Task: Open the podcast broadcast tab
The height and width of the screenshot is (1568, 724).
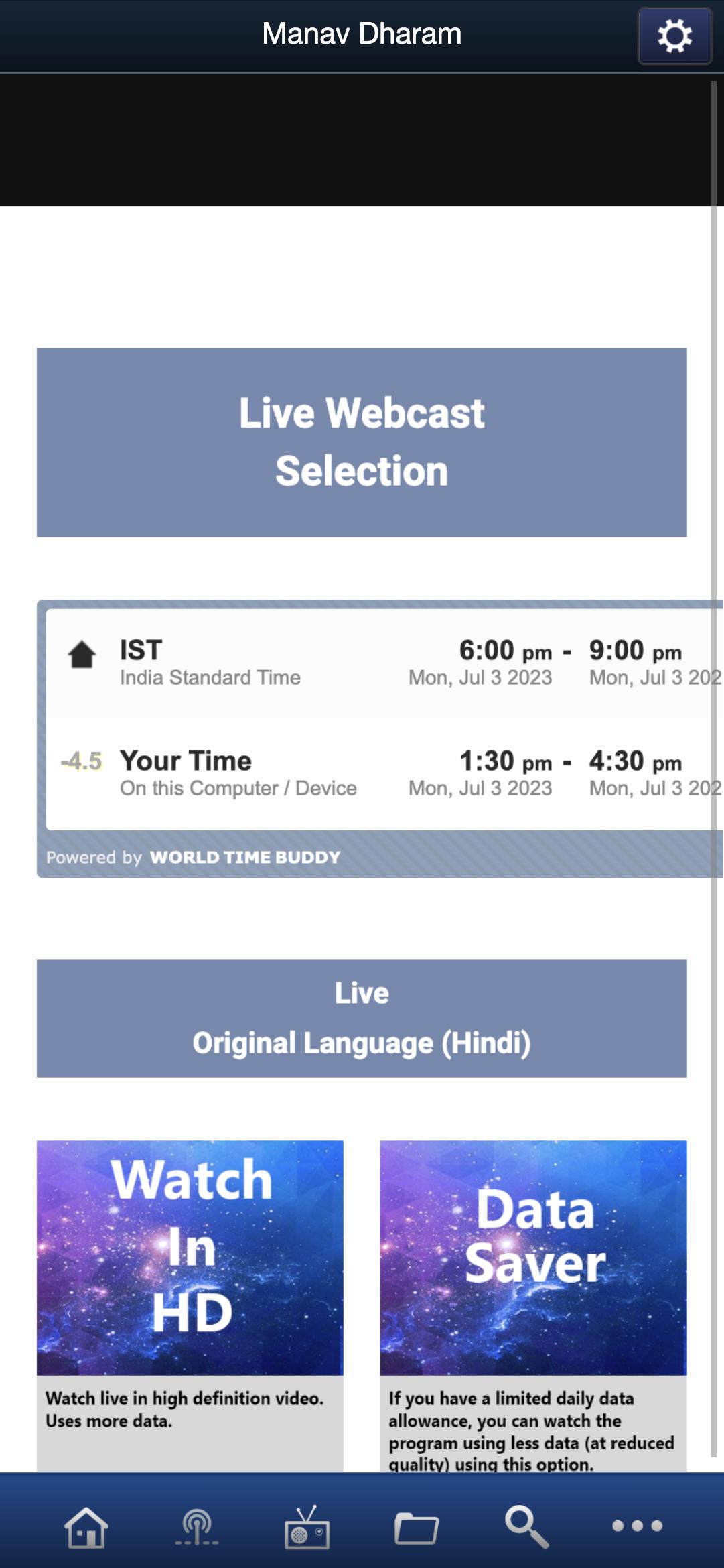Action: (197, 1527)
